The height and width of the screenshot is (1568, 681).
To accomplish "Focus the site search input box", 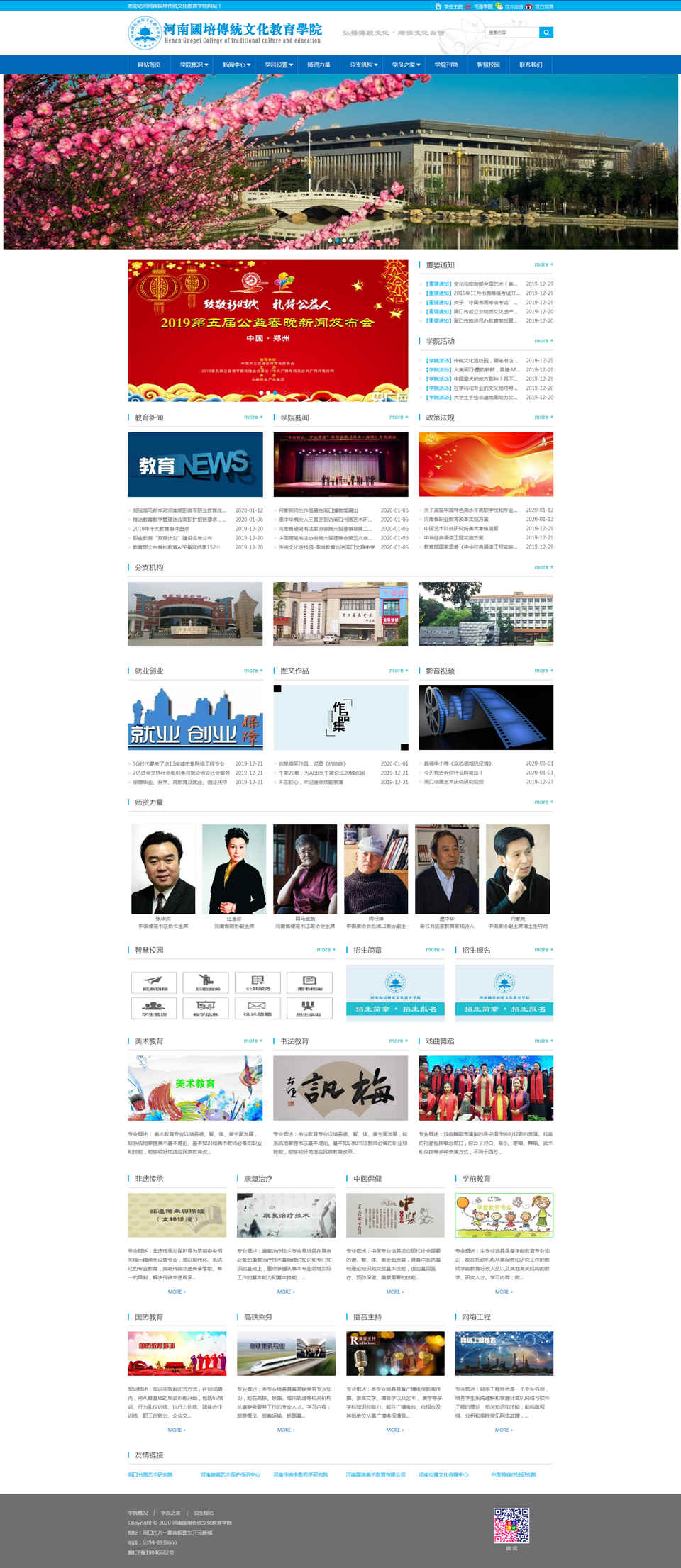I will pos(511,33).
